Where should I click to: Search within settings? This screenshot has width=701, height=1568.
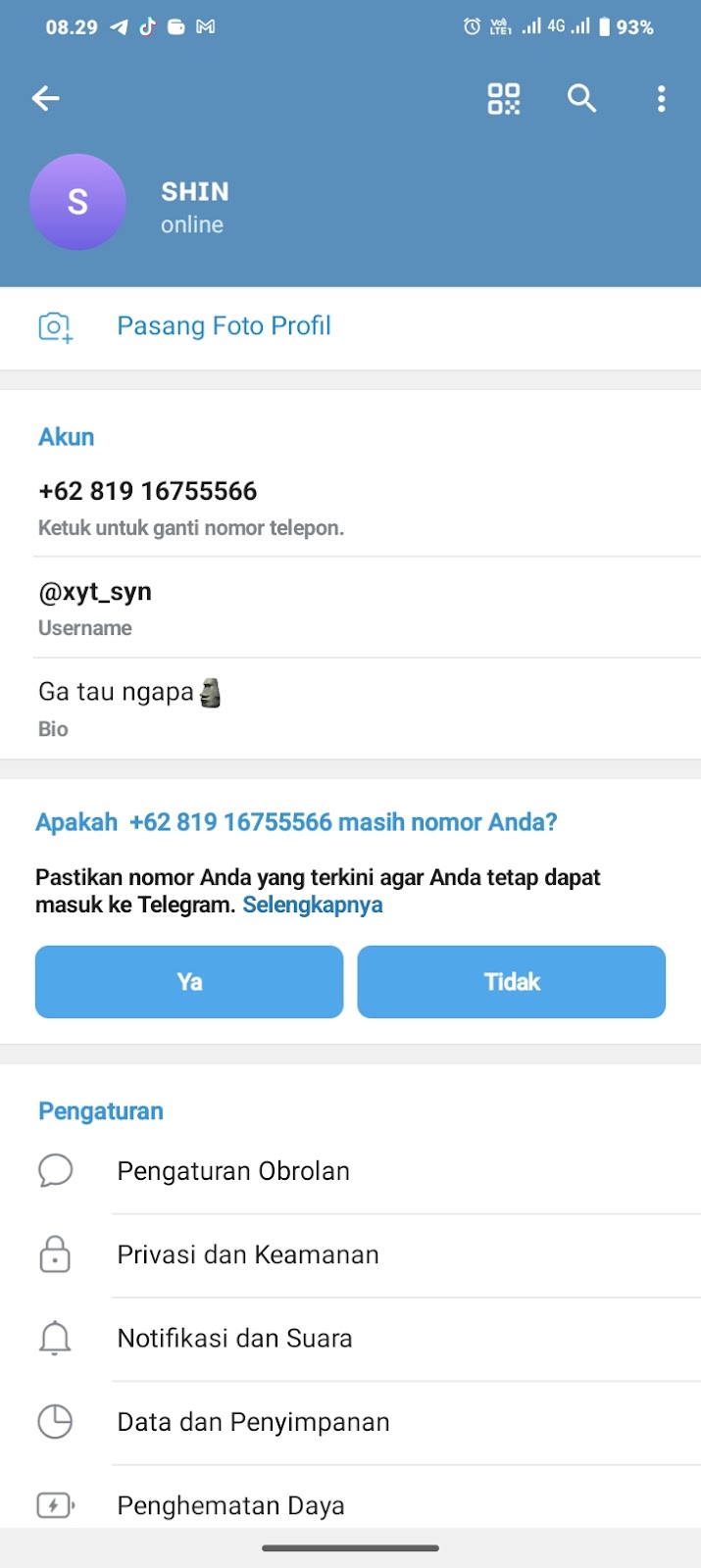point(581,98)
